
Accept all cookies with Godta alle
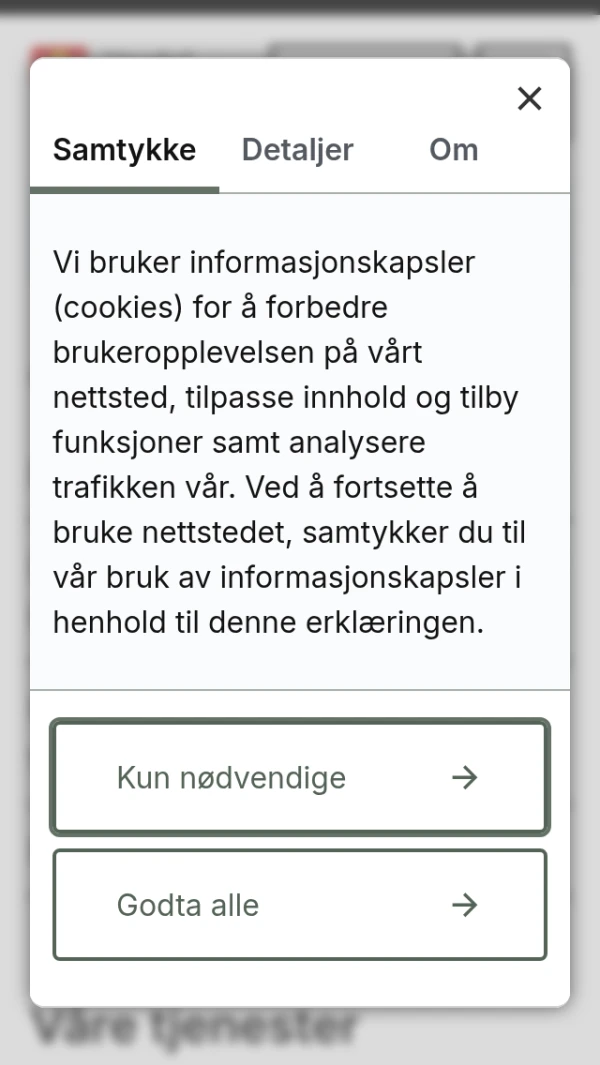pos(300,905)
